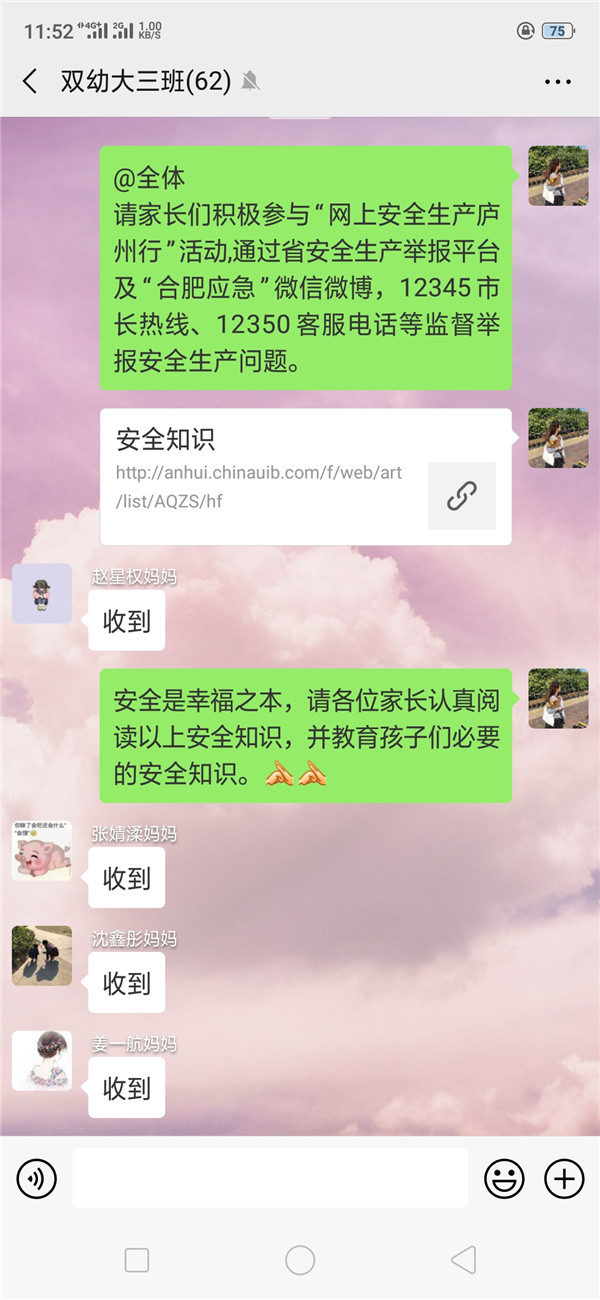600x1300 pixels.
Task: Open the plus attachment menu
Action: [564, 1179]
